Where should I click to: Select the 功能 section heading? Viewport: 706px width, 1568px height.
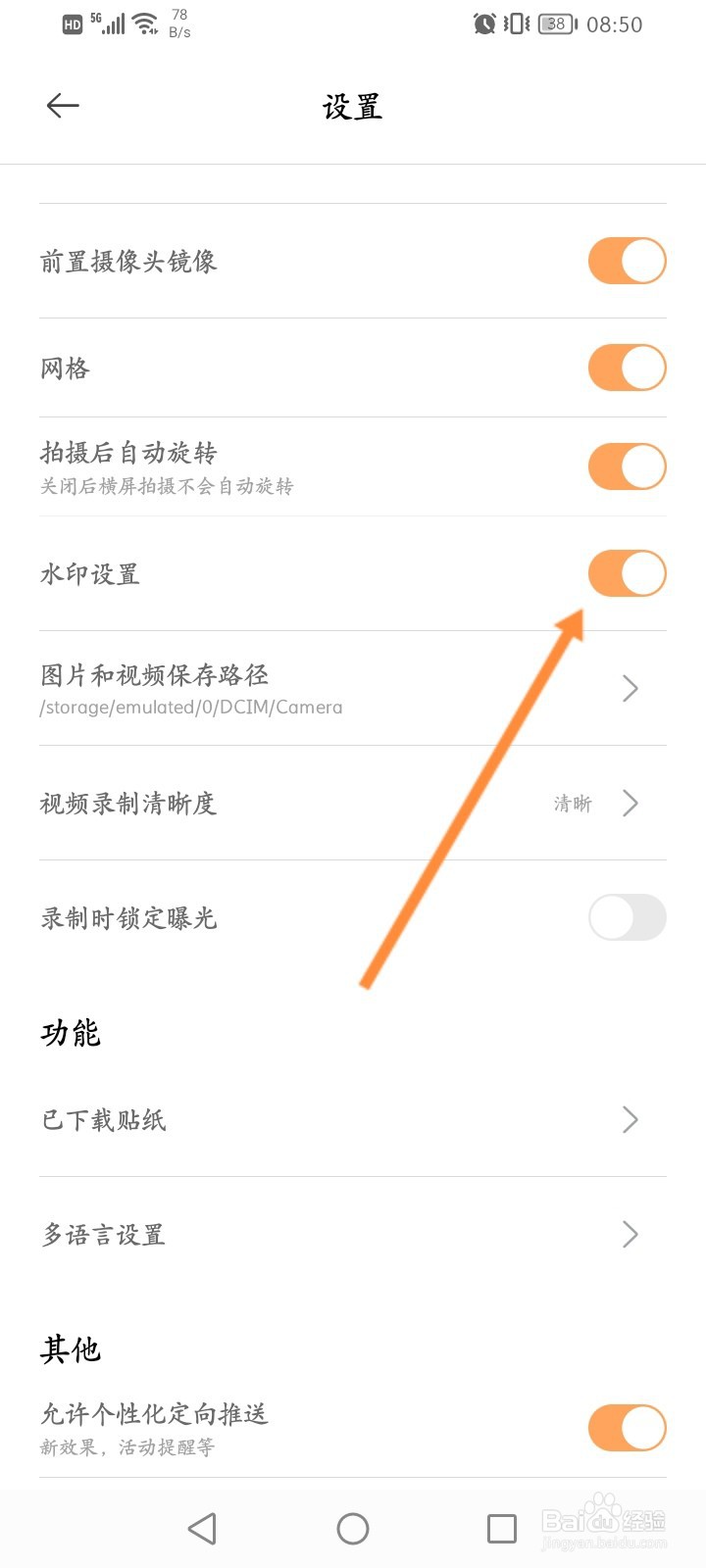coord(69,1032)
